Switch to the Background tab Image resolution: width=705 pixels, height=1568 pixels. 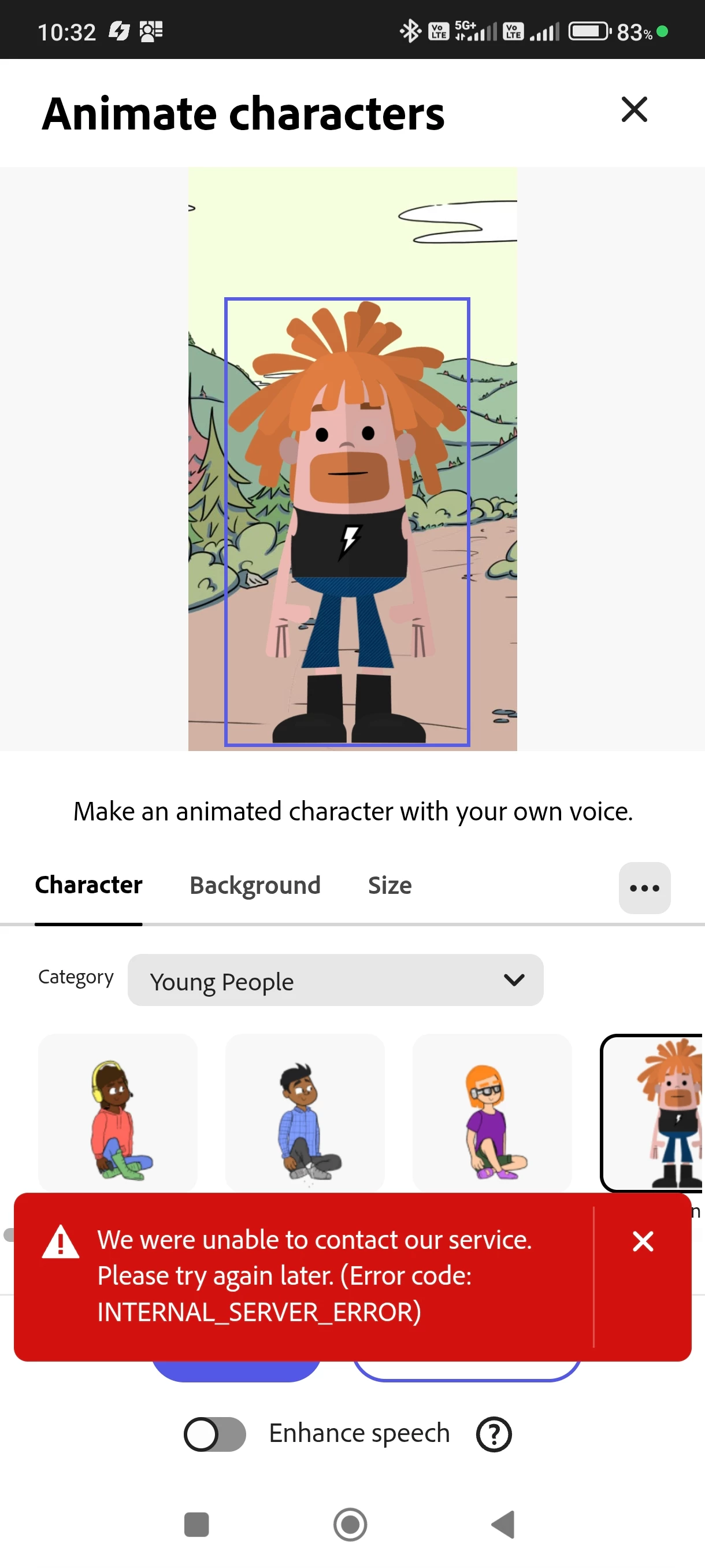point(255,885)
